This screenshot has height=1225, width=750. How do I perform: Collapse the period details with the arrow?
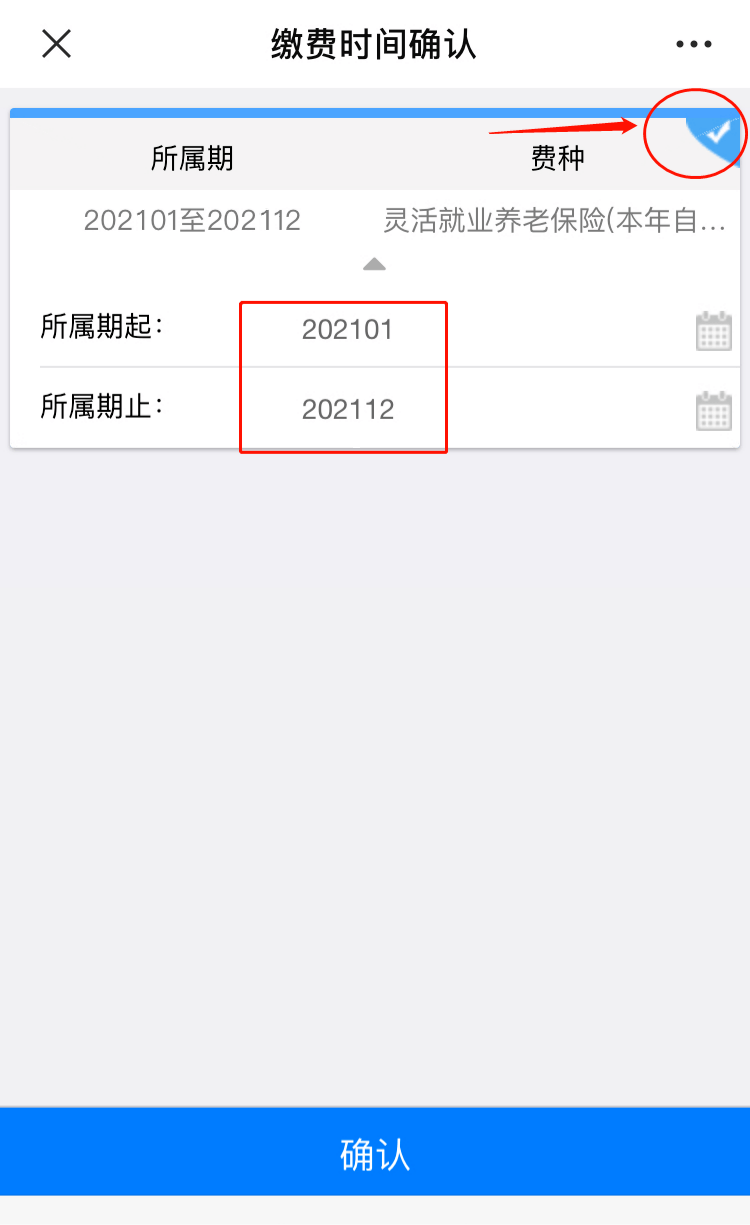tap(374, 264)
